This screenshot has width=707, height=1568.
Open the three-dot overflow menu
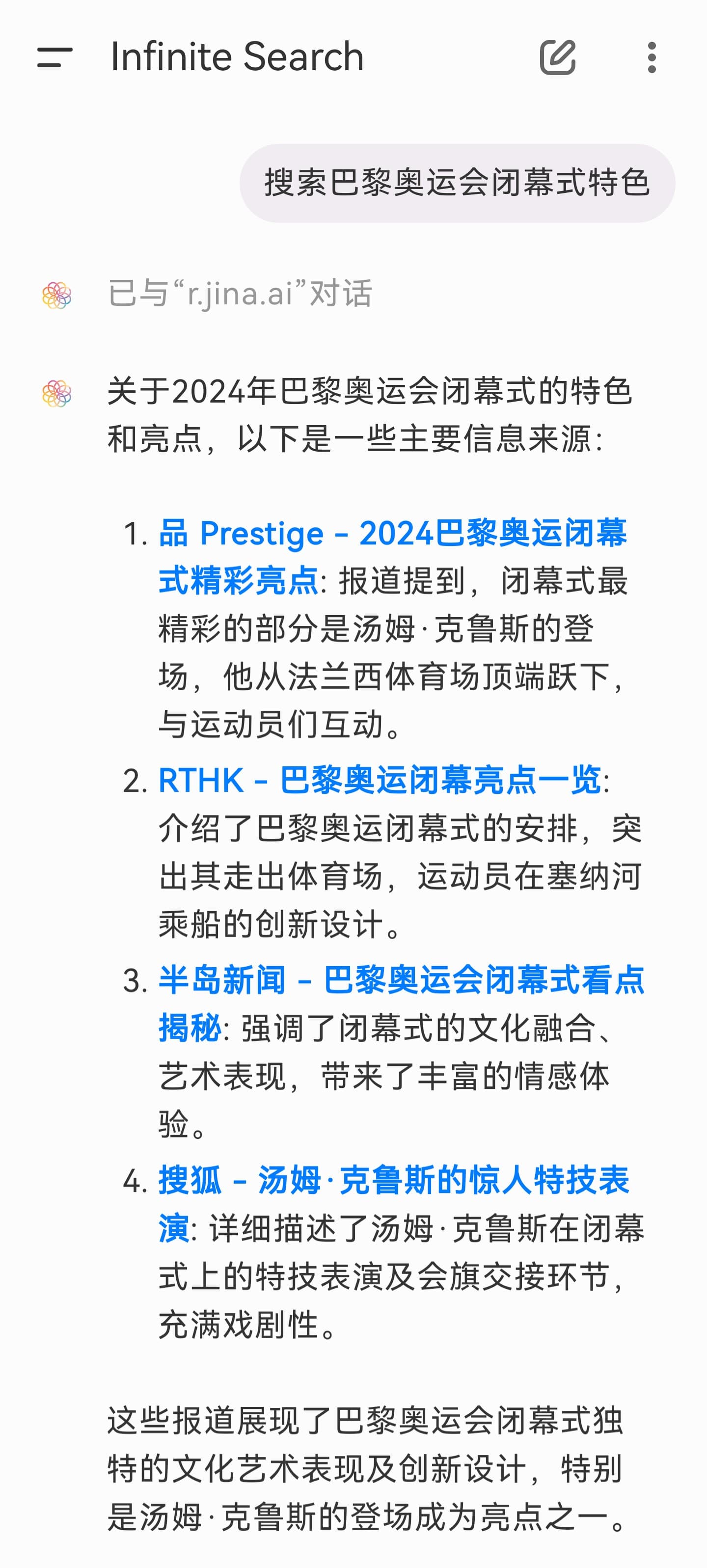coord(652,57)
